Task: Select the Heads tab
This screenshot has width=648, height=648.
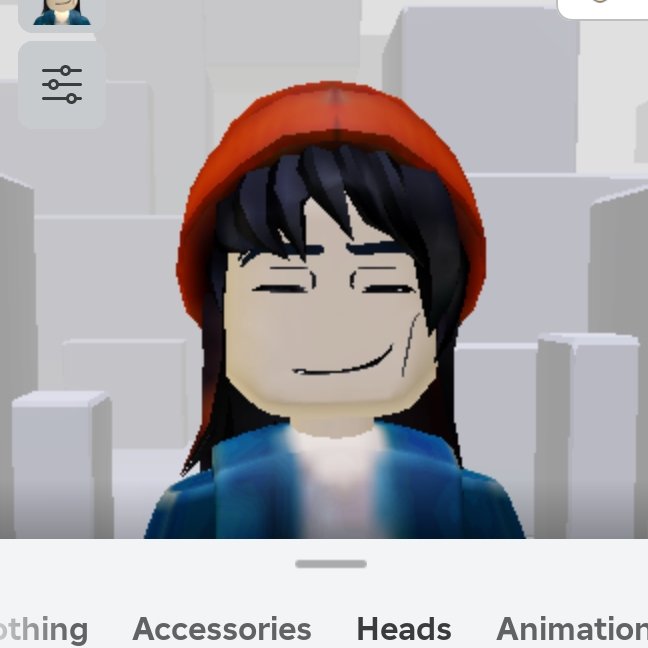Action: [x=404, y=629]
